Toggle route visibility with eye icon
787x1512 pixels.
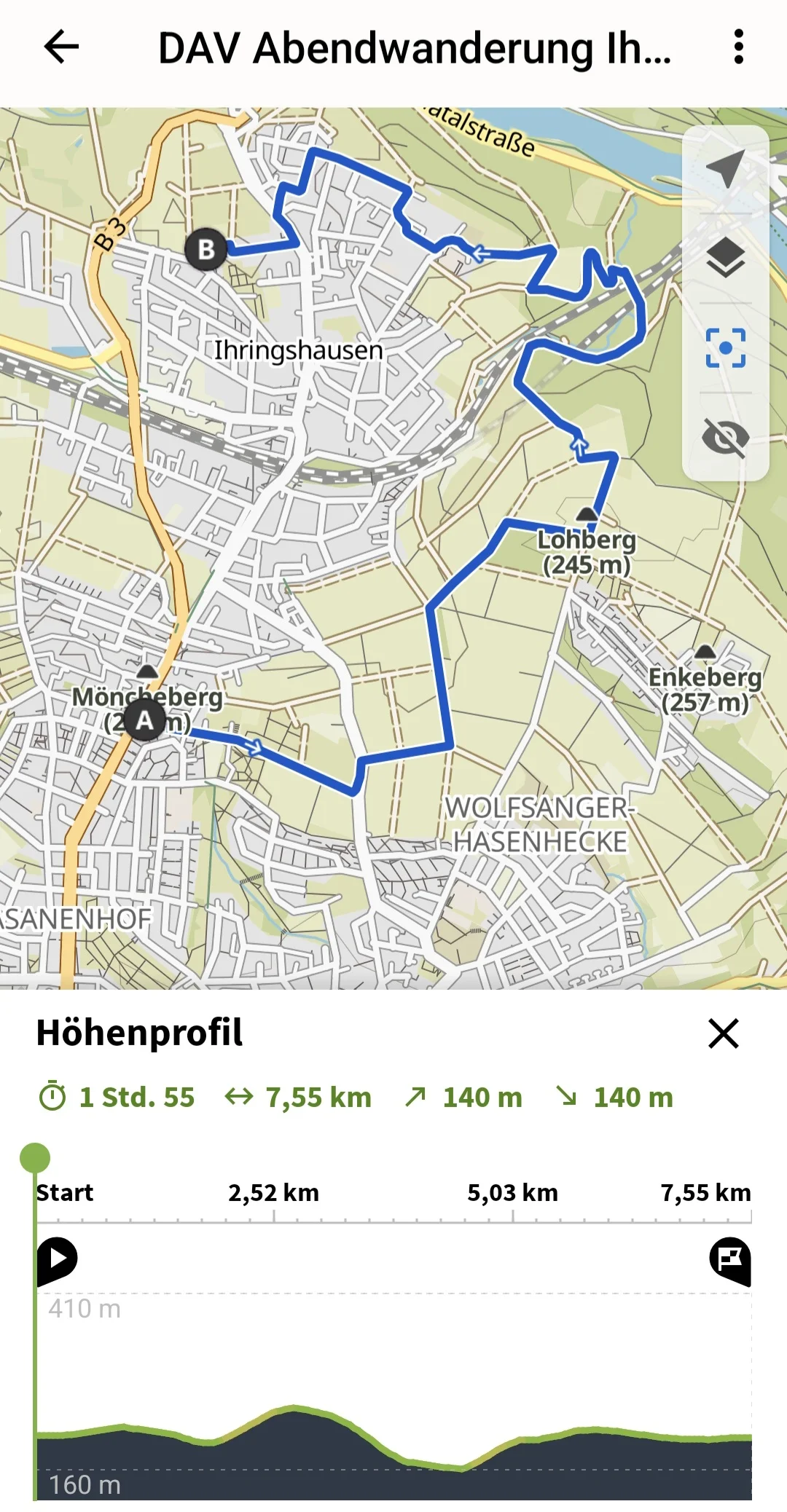725,438
